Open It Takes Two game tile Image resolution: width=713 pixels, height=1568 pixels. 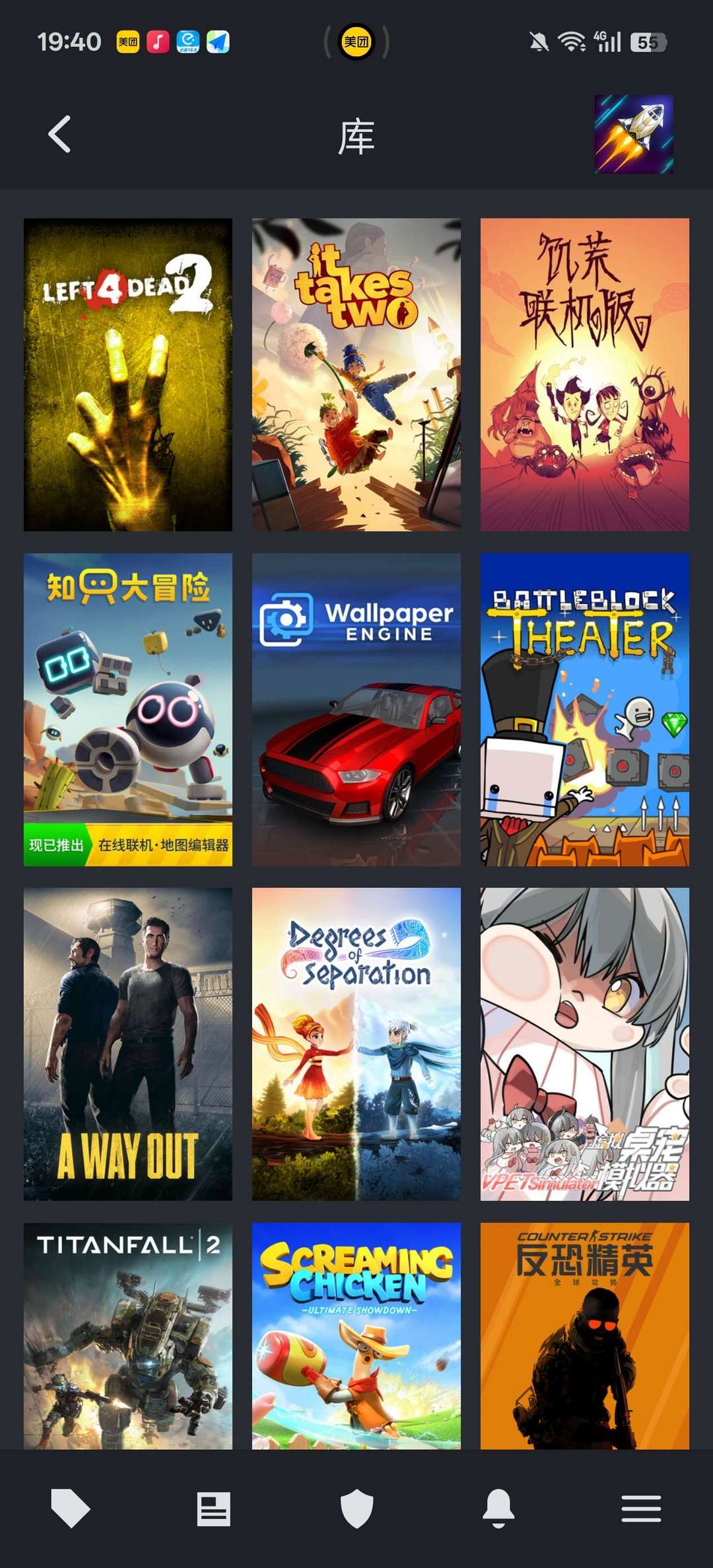tap(356, 374)
